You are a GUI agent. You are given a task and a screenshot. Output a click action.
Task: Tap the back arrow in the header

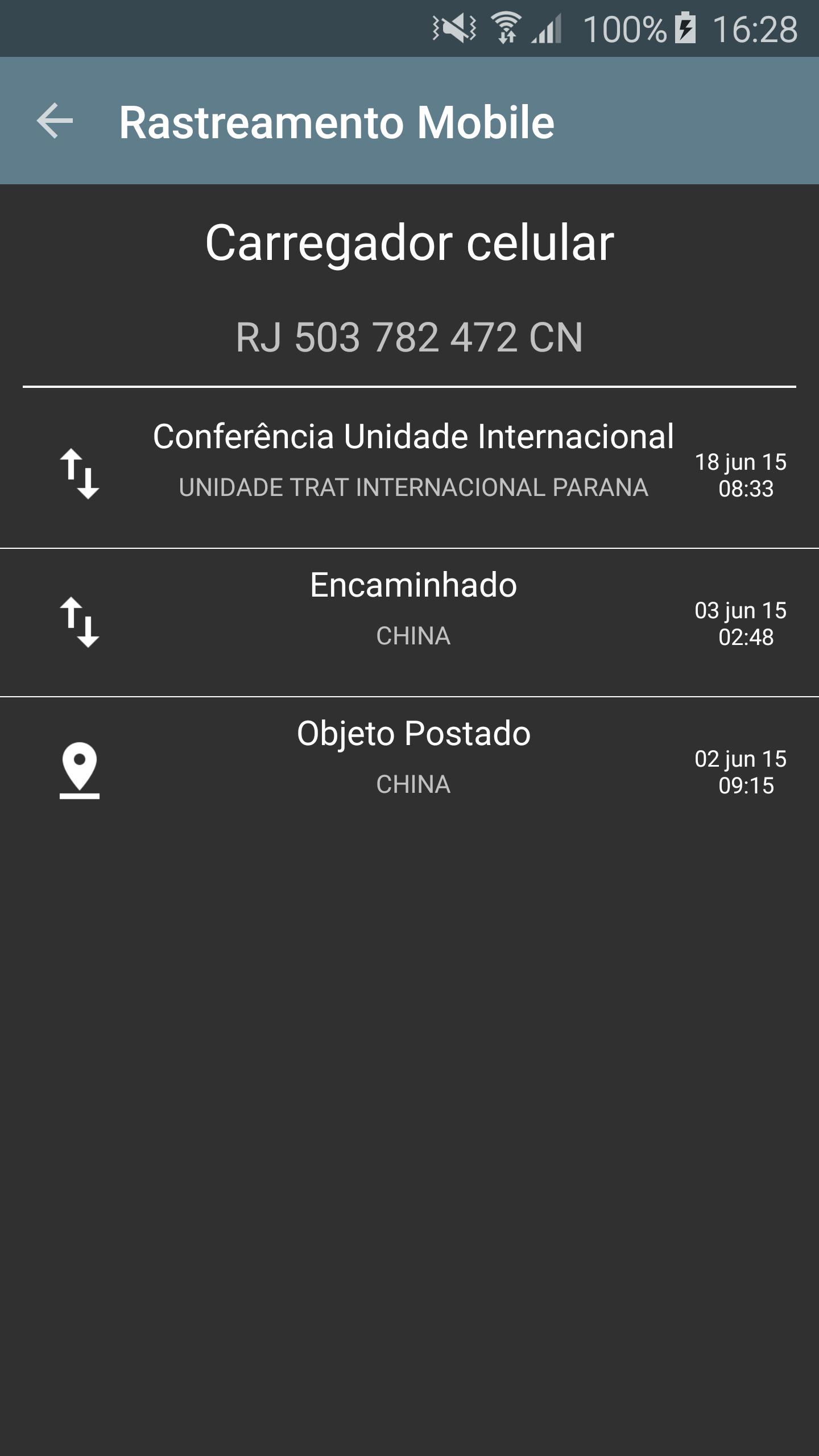coord(53,121)
